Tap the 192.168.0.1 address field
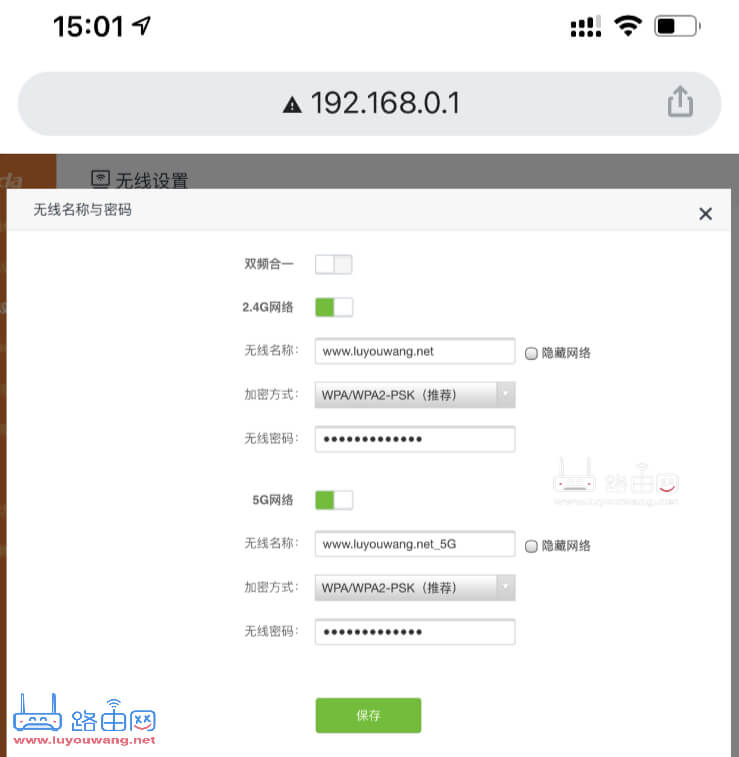This screenshot has height=757, width=739. click(x=369, y=103)
